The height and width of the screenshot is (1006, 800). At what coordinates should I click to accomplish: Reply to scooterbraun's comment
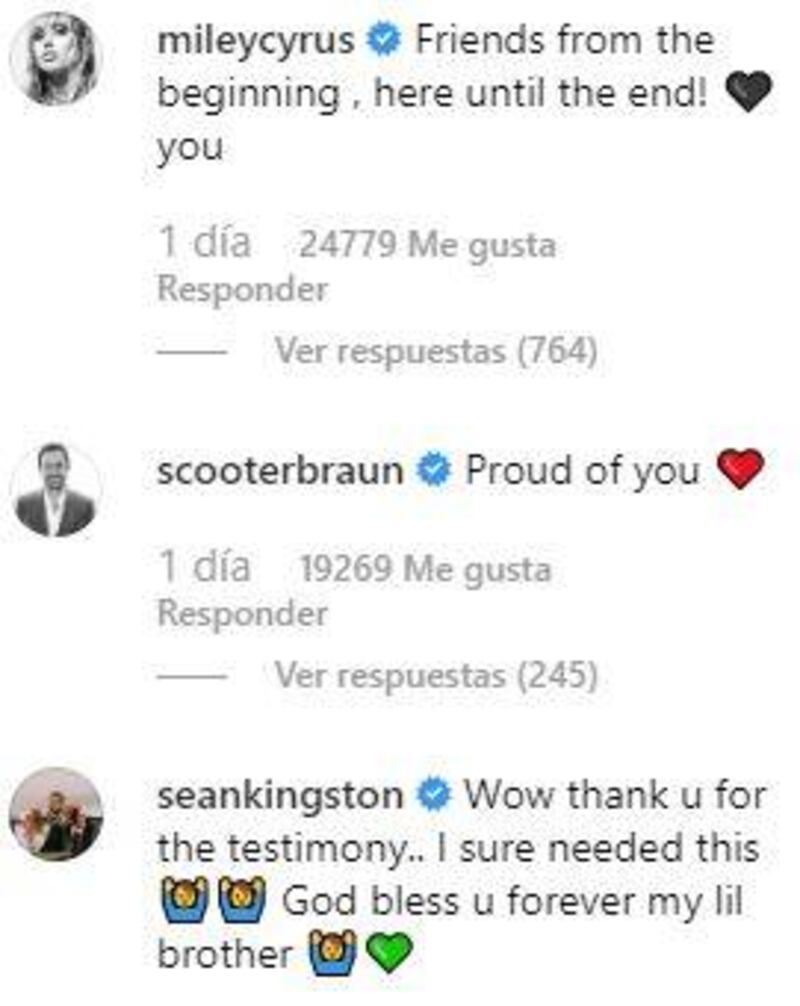243,613
